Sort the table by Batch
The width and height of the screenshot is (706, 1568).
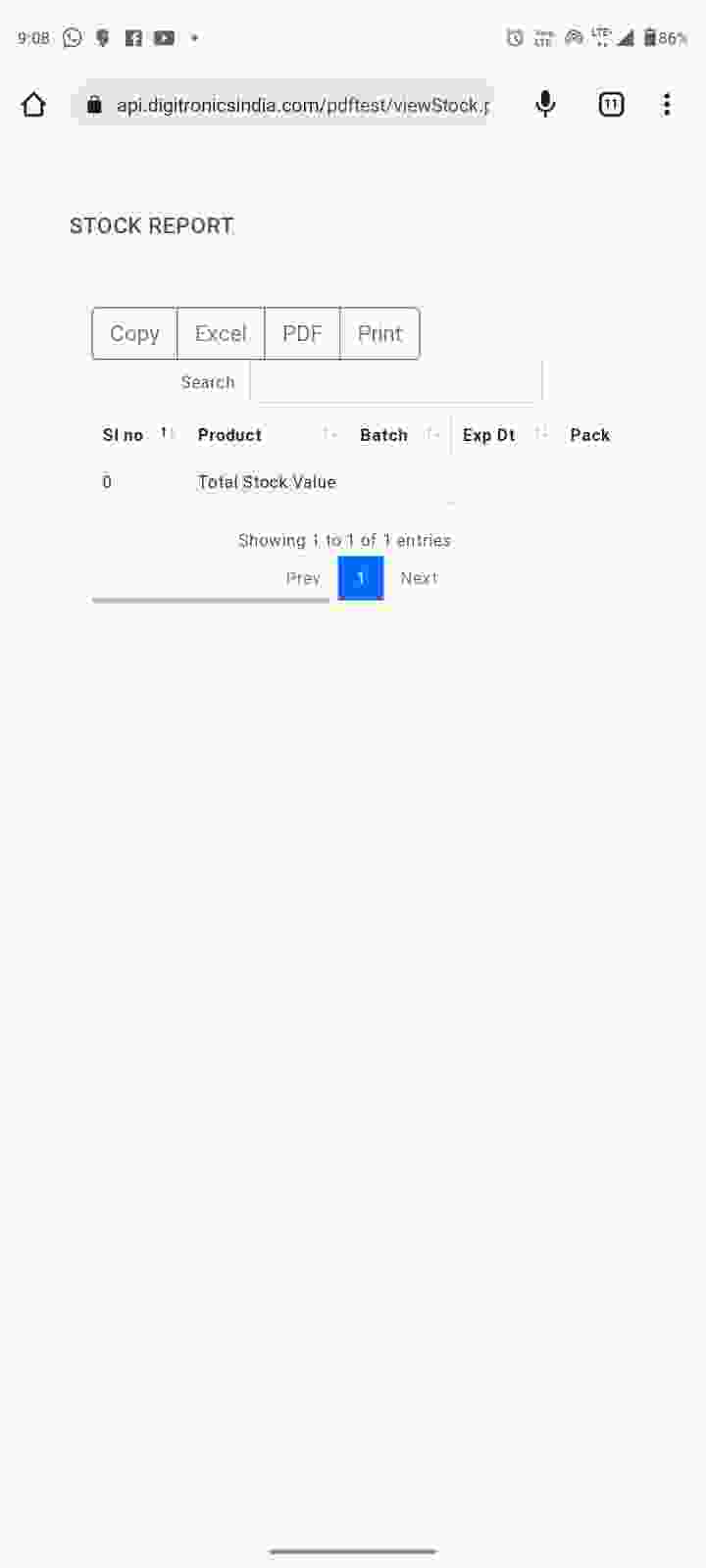coord(383,435)
